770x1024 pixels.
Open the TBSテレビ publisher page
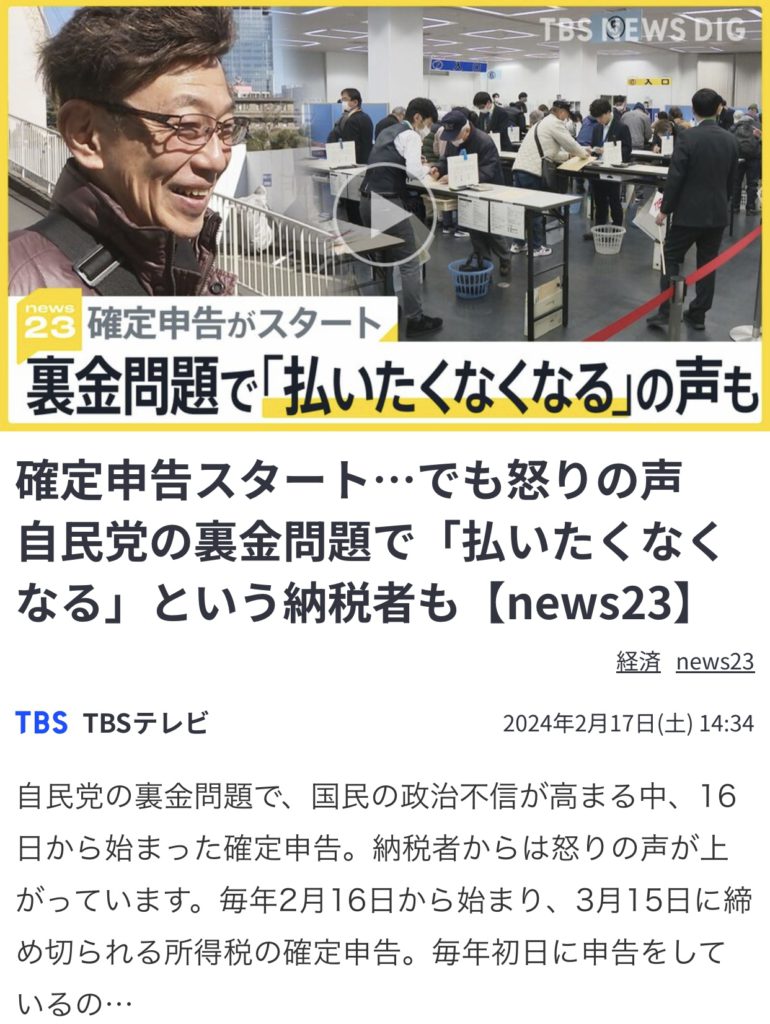[x=145, y=722]
